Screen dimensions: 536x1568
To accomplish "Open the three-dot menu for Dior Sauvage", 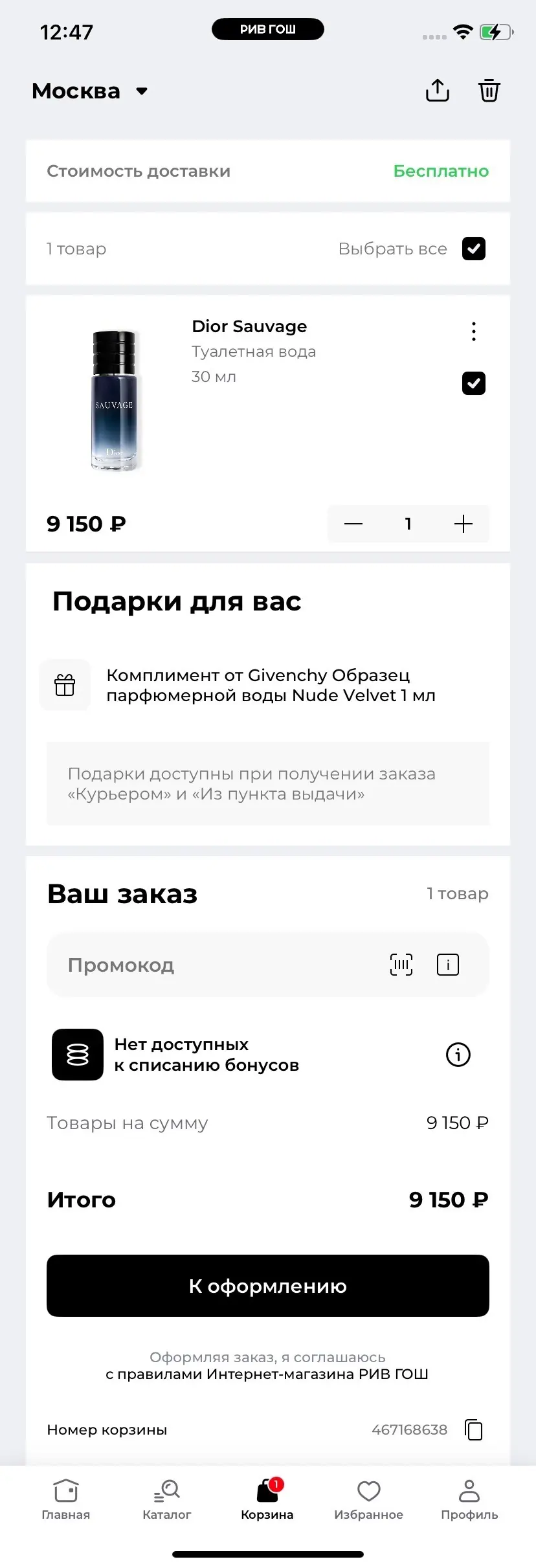I will [474, 331].
